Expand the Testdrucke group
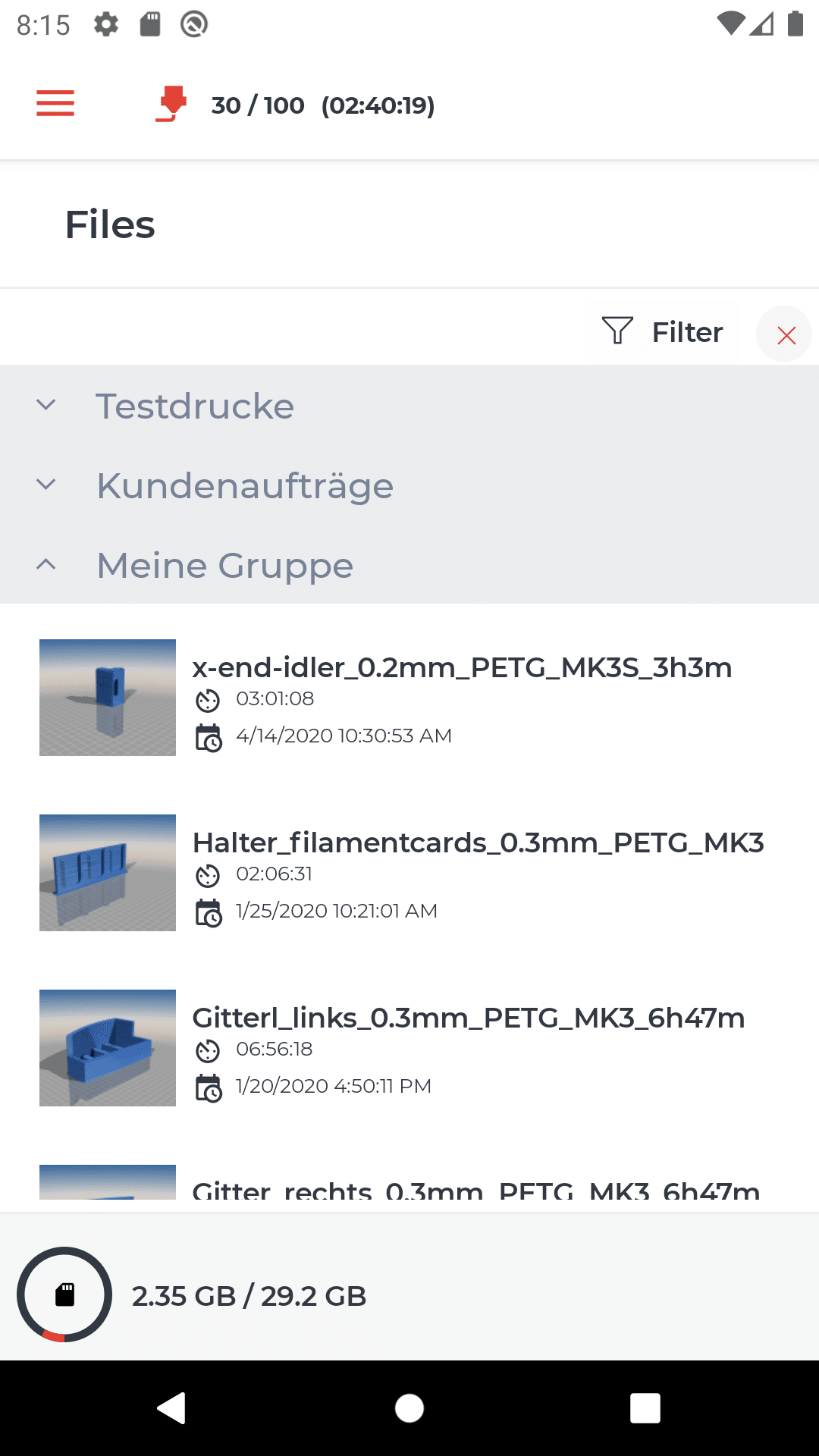819x1456 pixels. [409, 406]
